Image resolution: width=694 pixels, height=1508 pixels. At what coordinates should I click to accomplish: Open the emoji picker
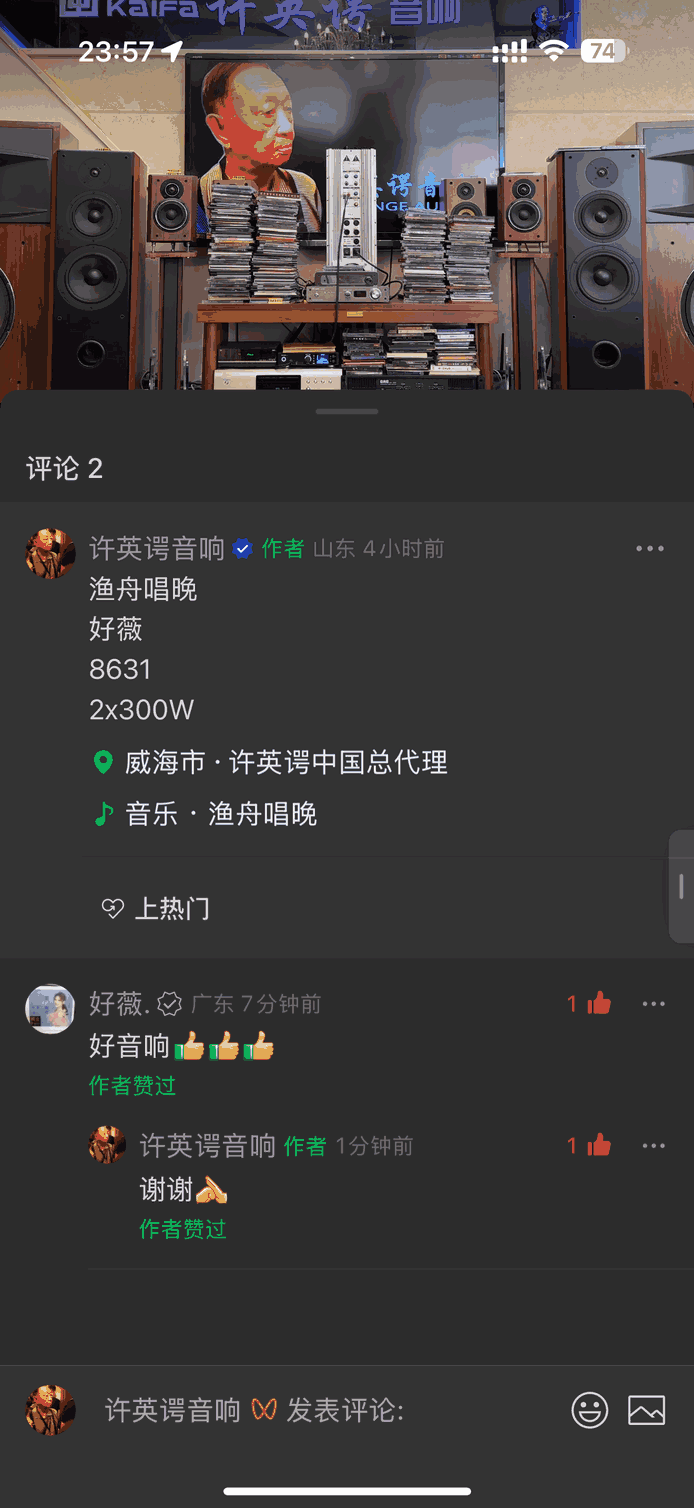pos(590,1410)
